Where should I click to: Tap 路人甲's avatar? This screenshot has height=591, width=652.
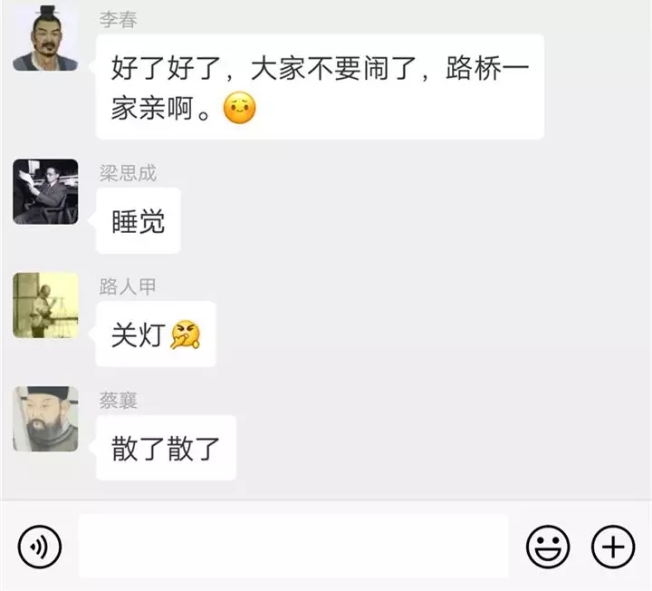click(45, 305)
